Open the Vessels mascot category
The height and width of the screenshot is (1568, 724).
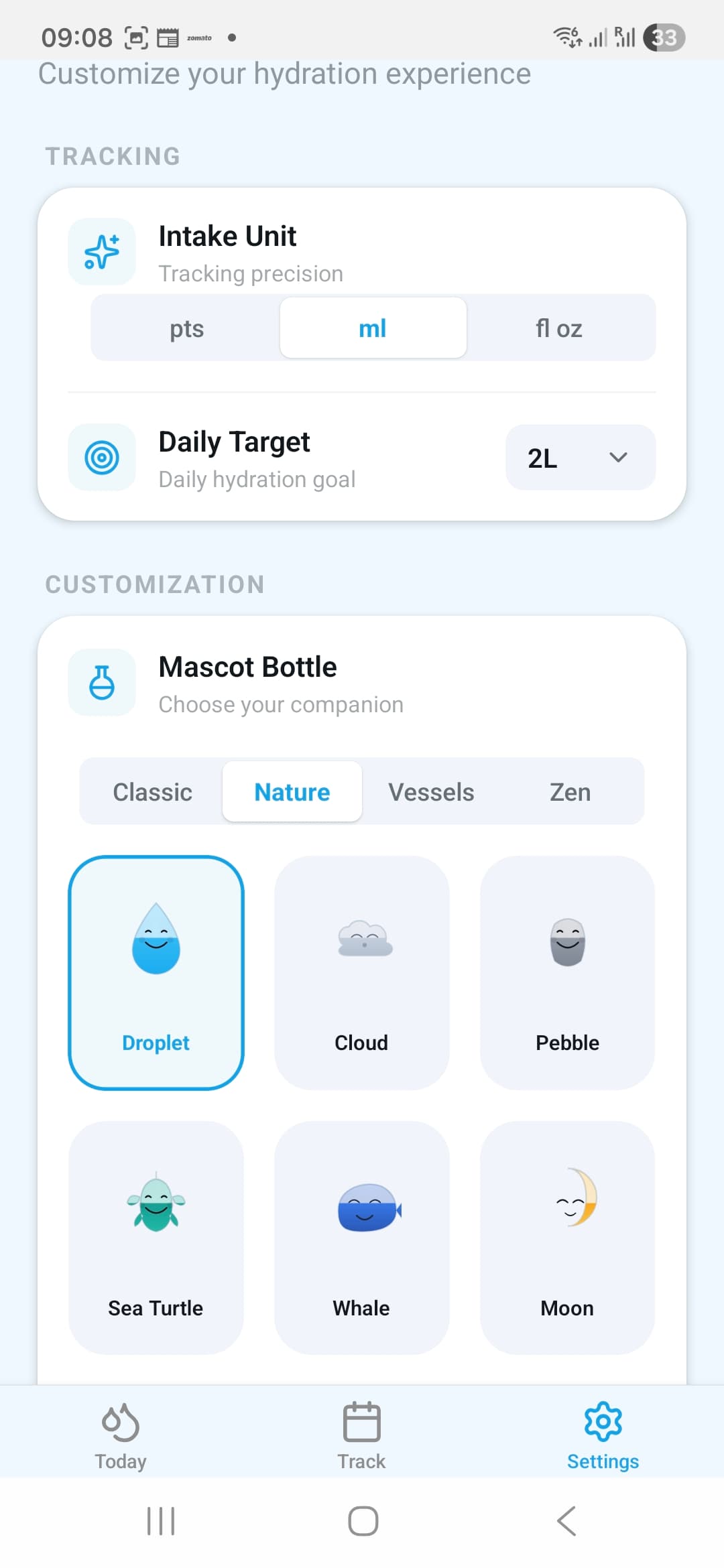coord(431,792)
